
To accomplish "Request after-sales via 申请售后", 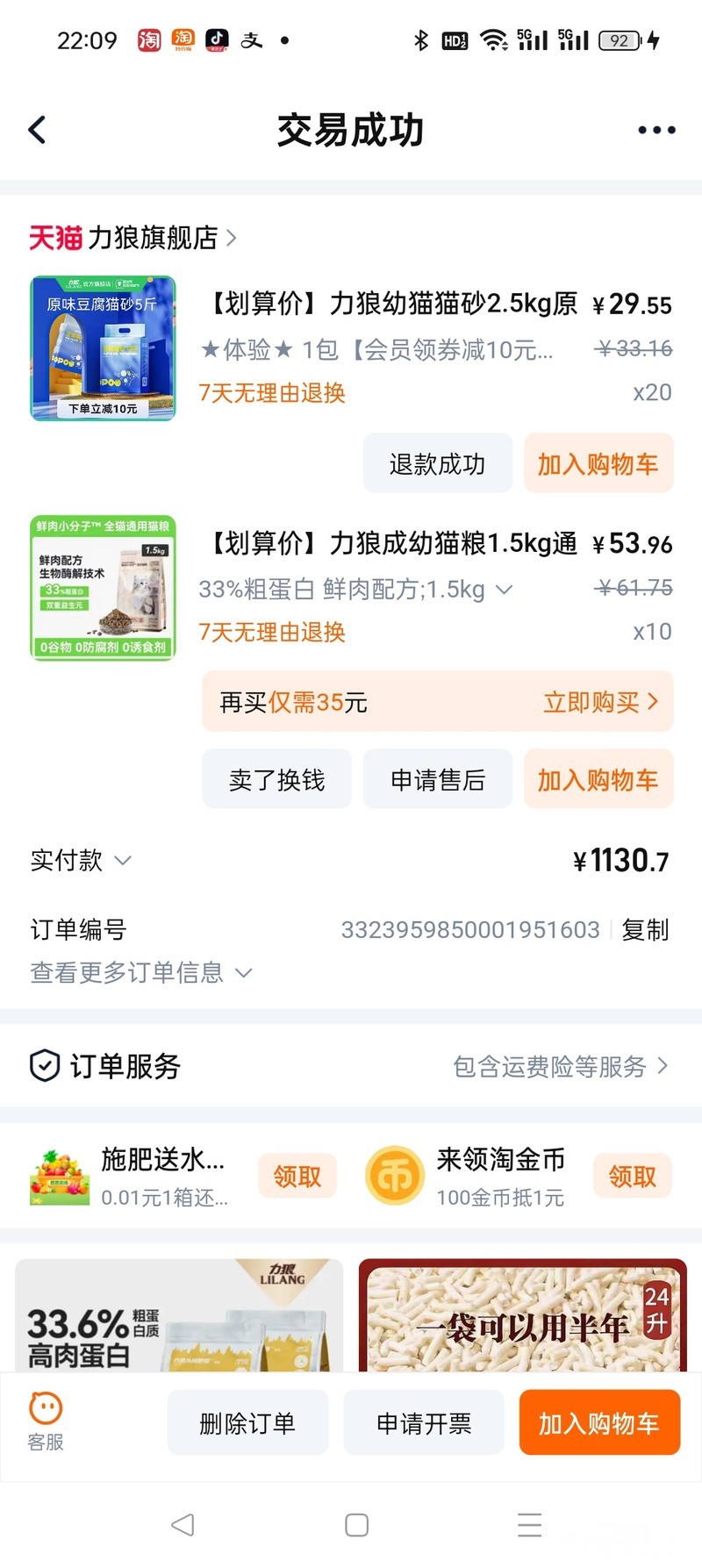I will tap(437, 779).
